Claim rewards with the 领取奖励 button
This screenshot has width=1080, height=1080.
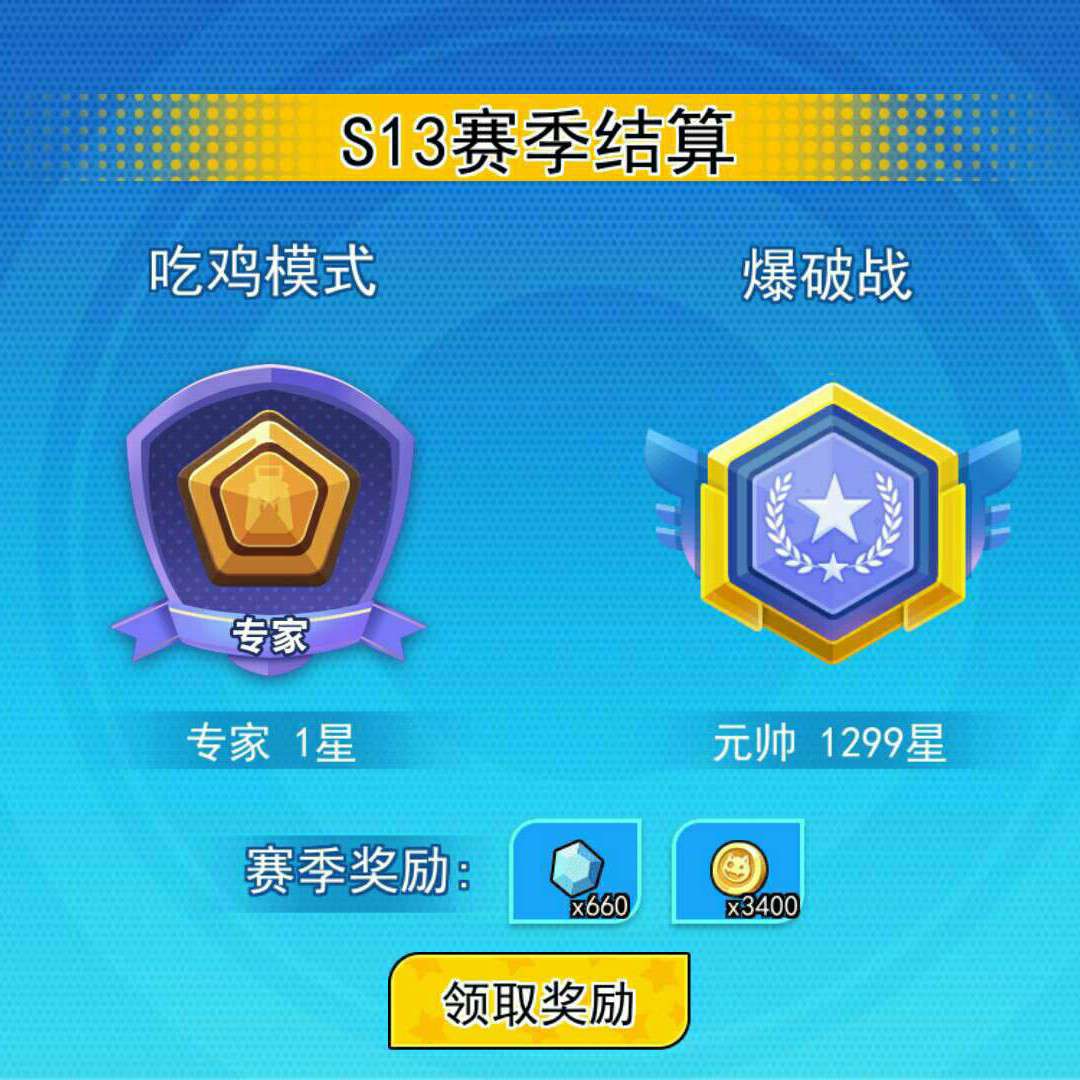pyautogui.click(x=539, y=1001)
